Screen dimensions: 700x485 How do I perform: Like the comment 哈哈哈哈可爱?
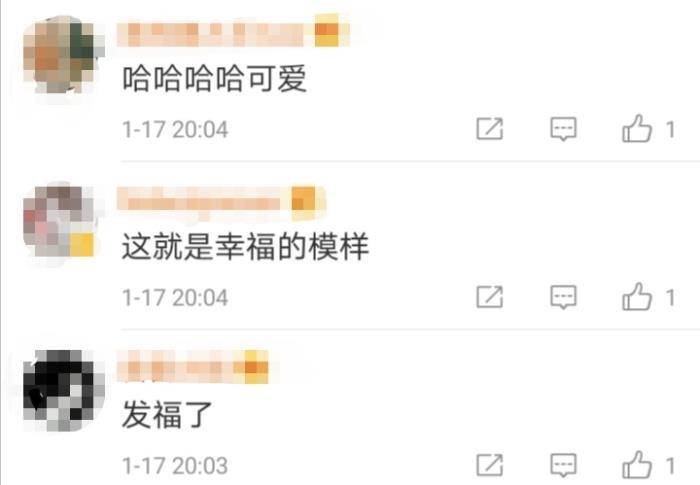point(637,129)
